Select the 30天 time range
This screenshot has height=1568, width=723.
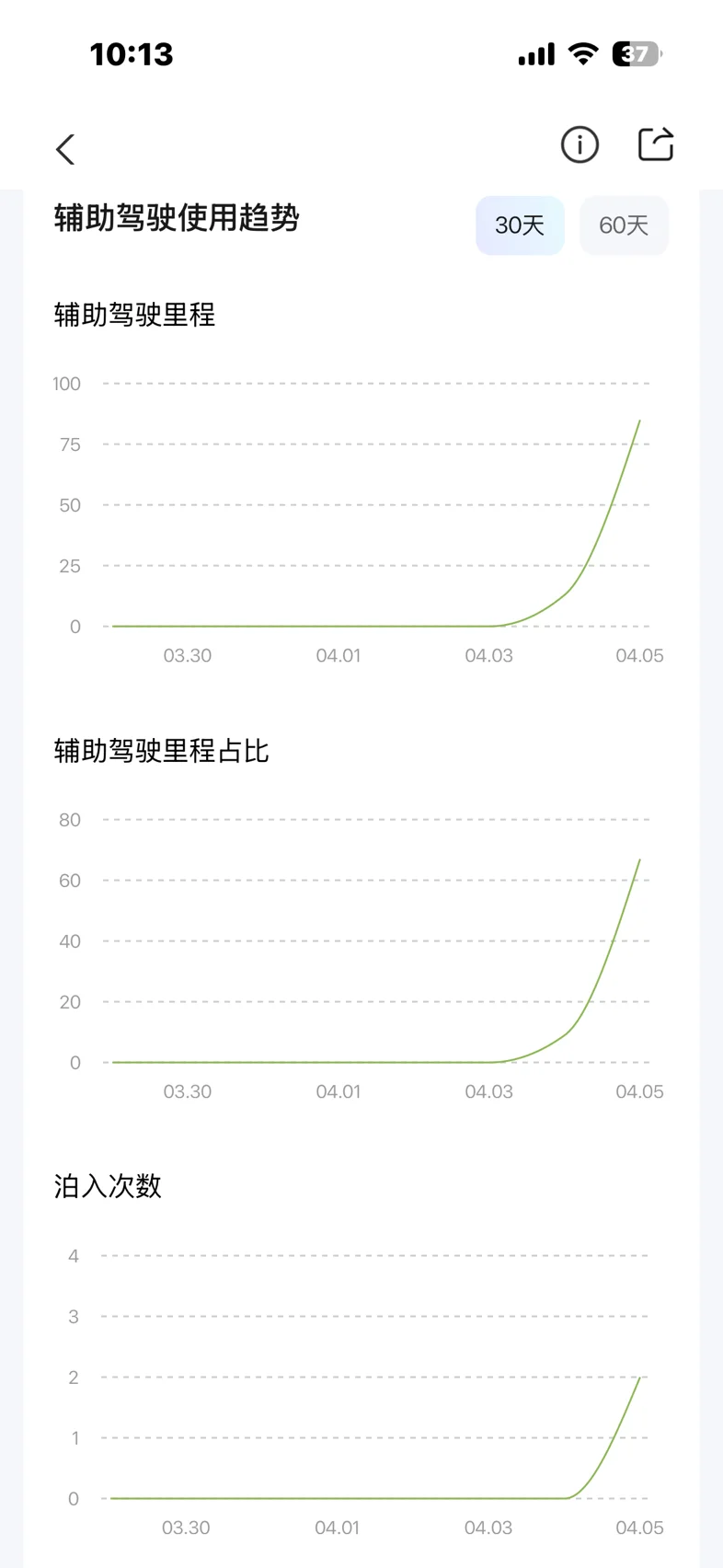pyautogui.click(x=520, y=225)
